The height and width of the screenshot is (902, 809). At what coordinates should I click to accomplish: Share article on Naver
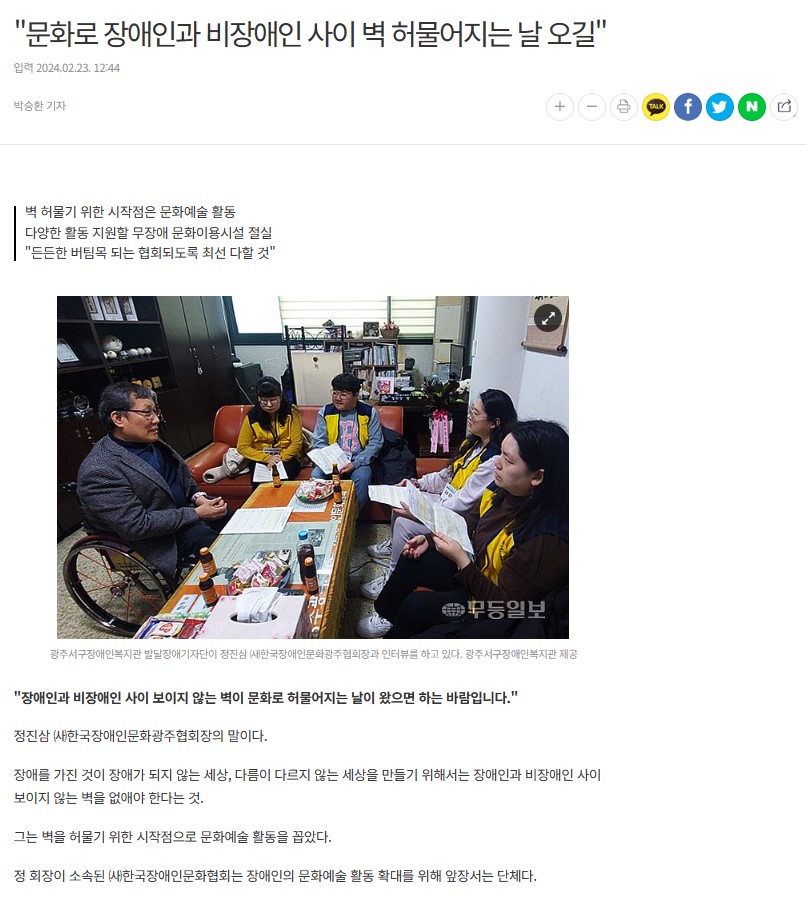(752, 107)
